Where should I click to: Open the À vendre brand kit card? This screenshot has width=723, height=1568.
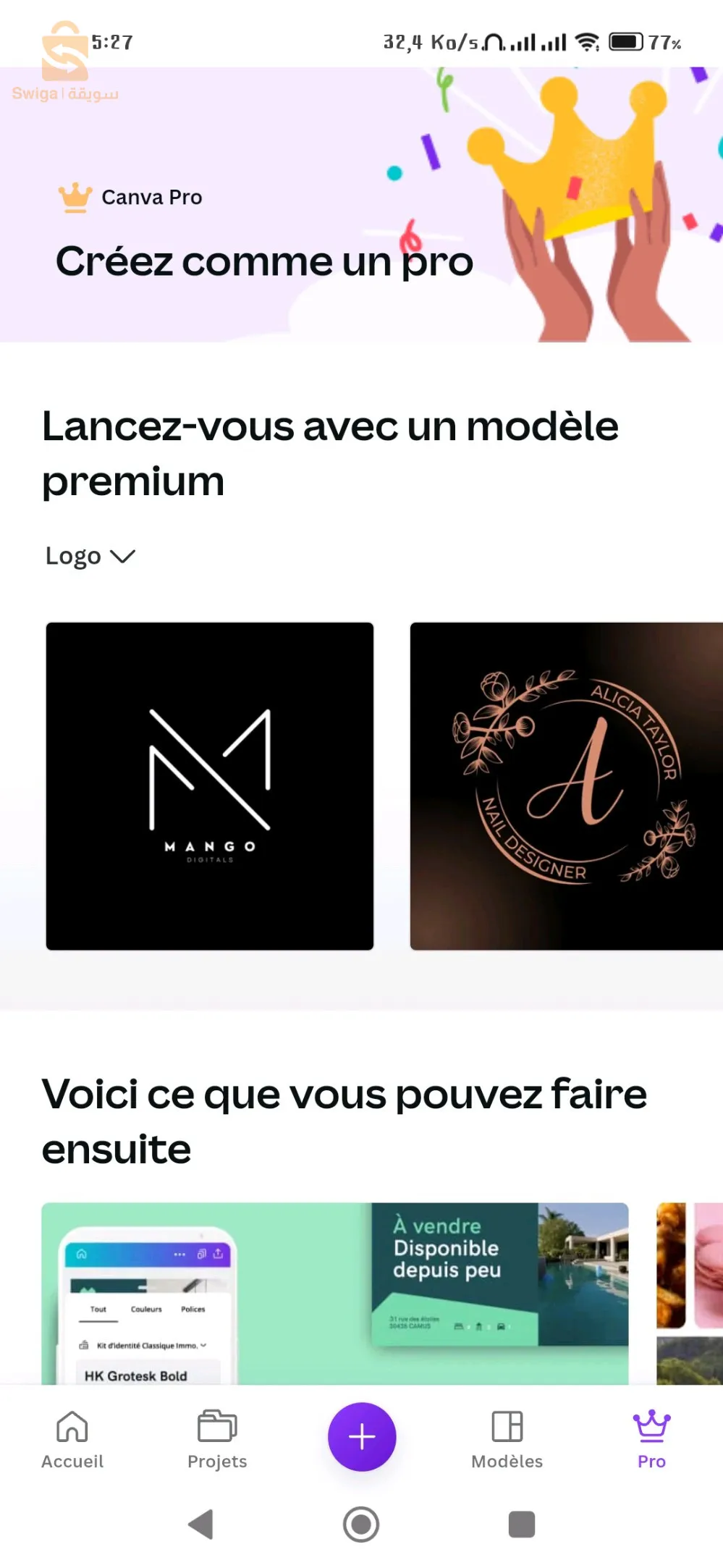coord(334,1293)
